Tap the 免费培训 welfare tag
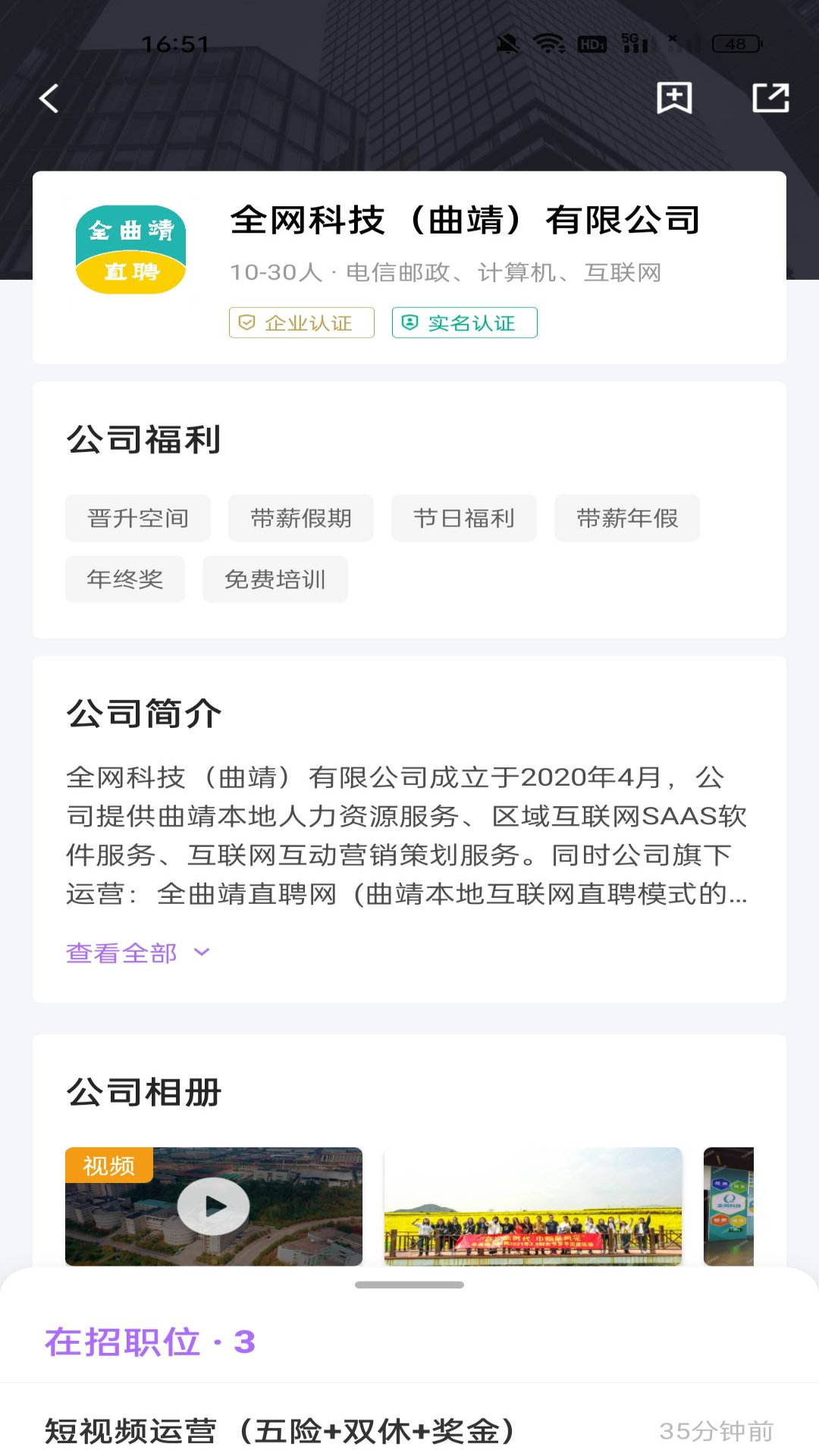Viewport: 819px width, 1456px height. (x=274, y=579)
